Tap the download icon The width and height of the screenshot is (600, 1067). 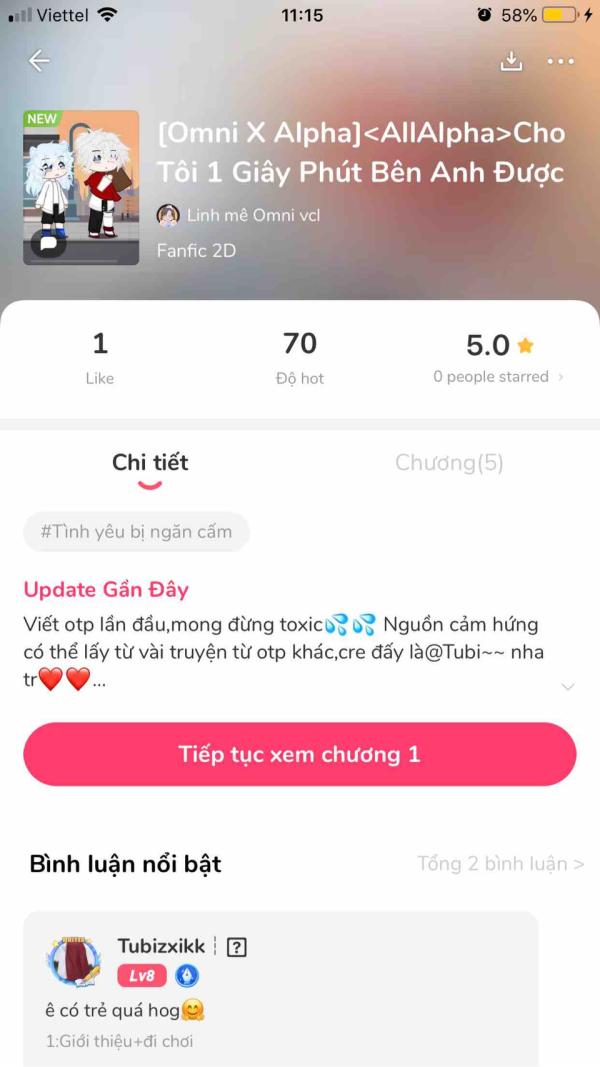(511, 61)
